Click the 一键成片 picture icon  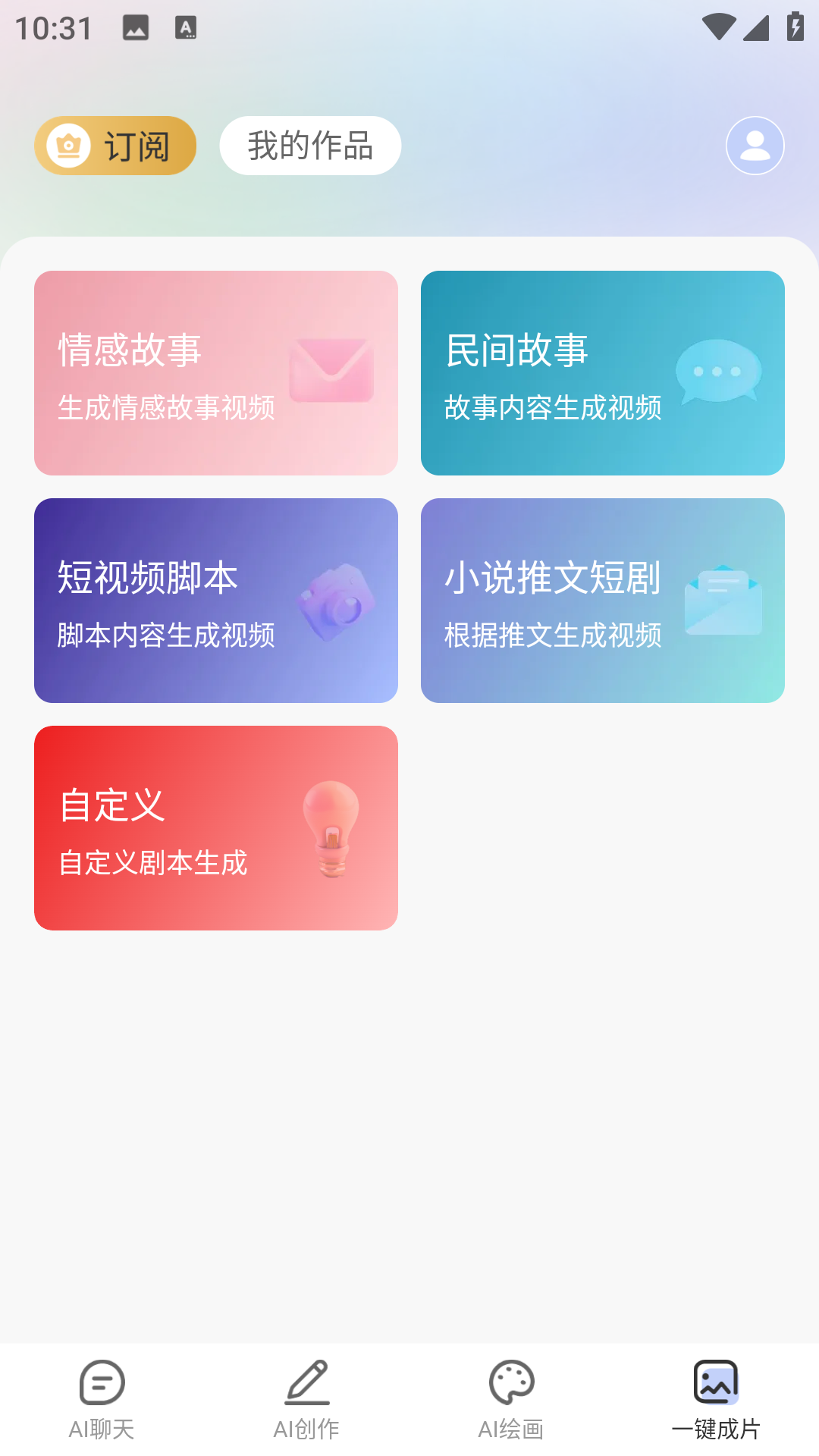[717, 1383]
